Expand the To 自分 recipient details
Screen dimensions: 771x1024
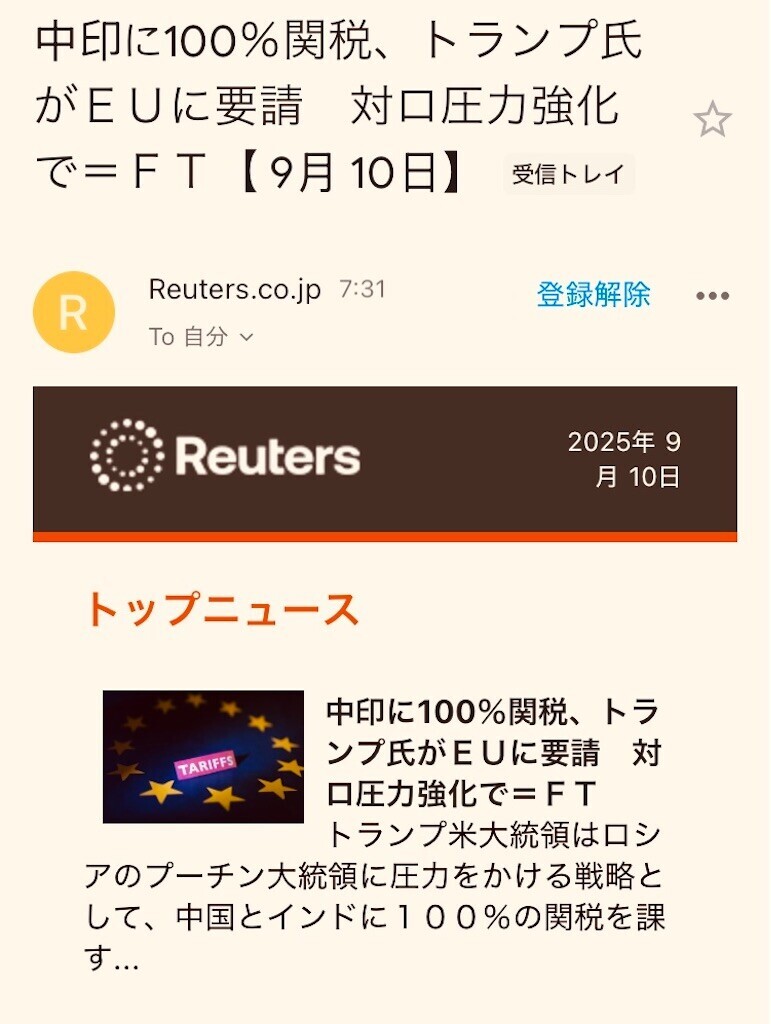(x=201, y=337)
